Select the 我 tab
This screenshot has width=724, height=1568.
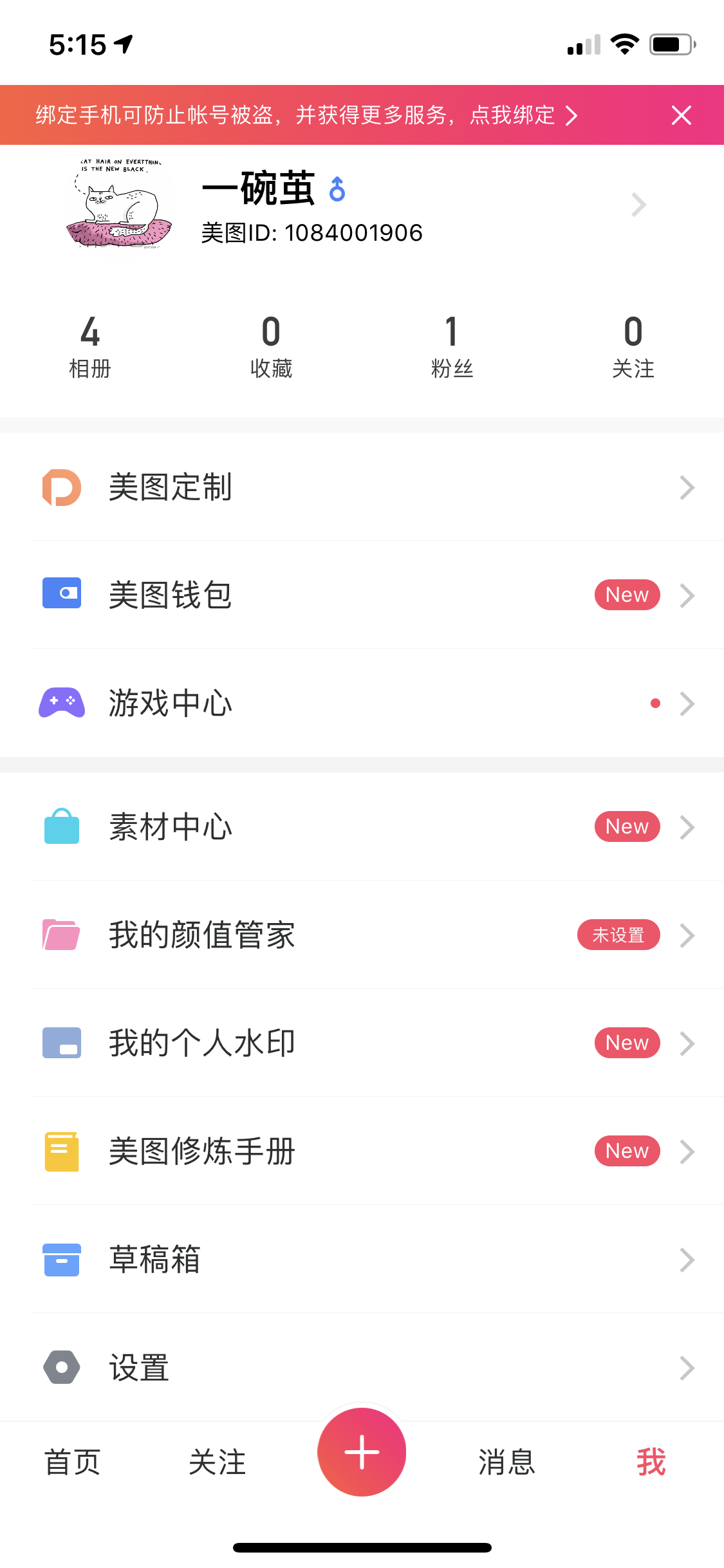(651, 1462)
